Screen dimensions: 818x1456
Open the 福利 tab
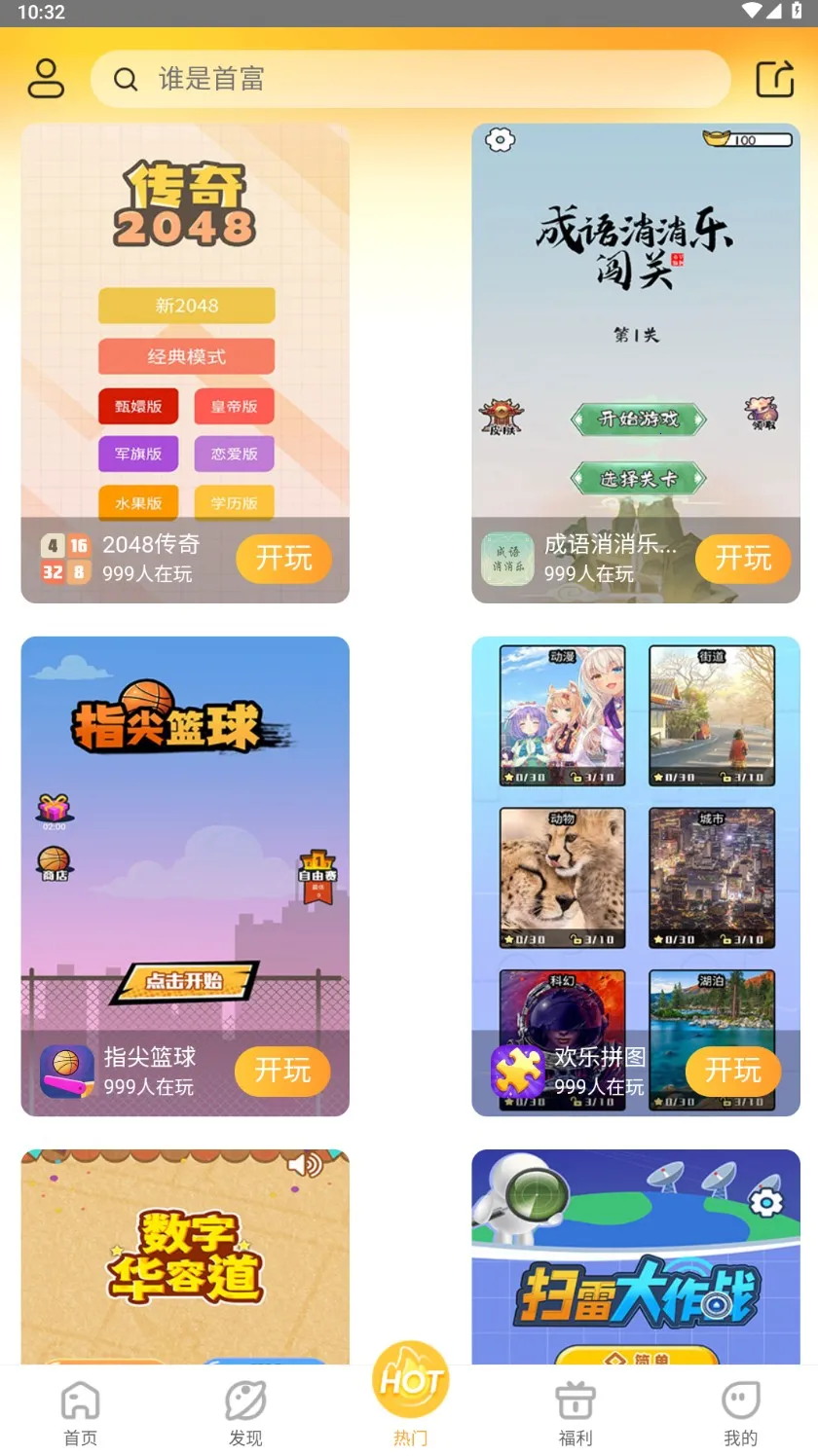(x=575, y=1413)
